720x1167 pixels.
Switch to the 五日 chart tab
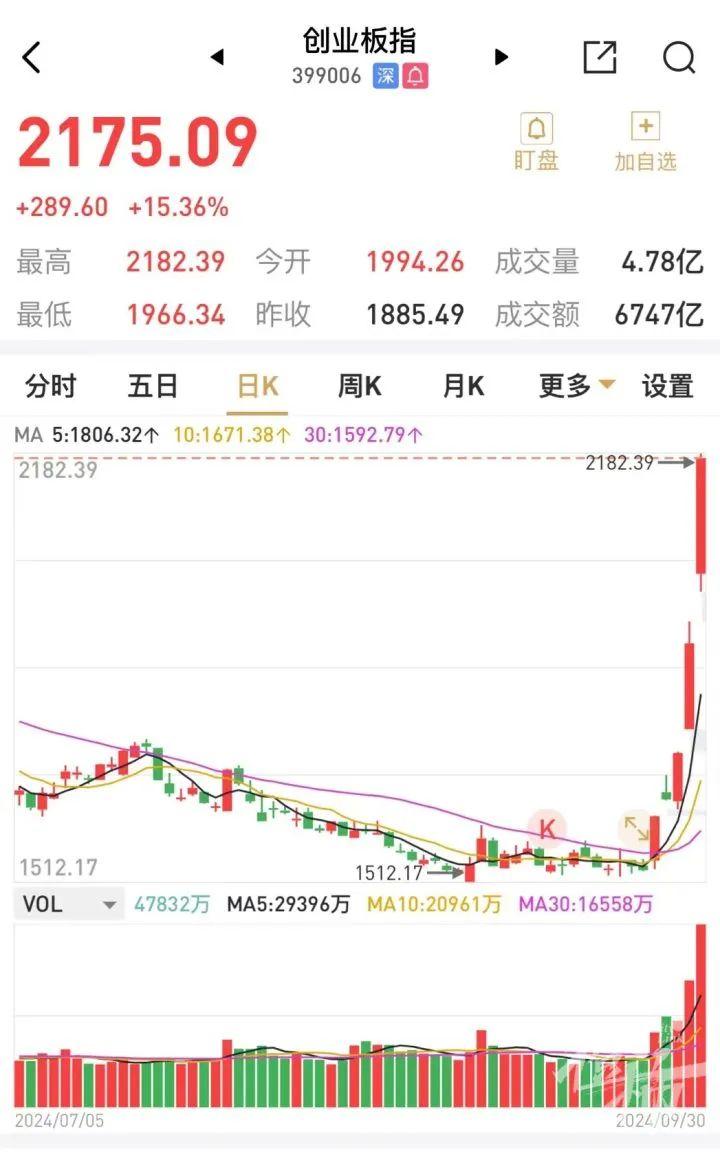click(153, 386)
